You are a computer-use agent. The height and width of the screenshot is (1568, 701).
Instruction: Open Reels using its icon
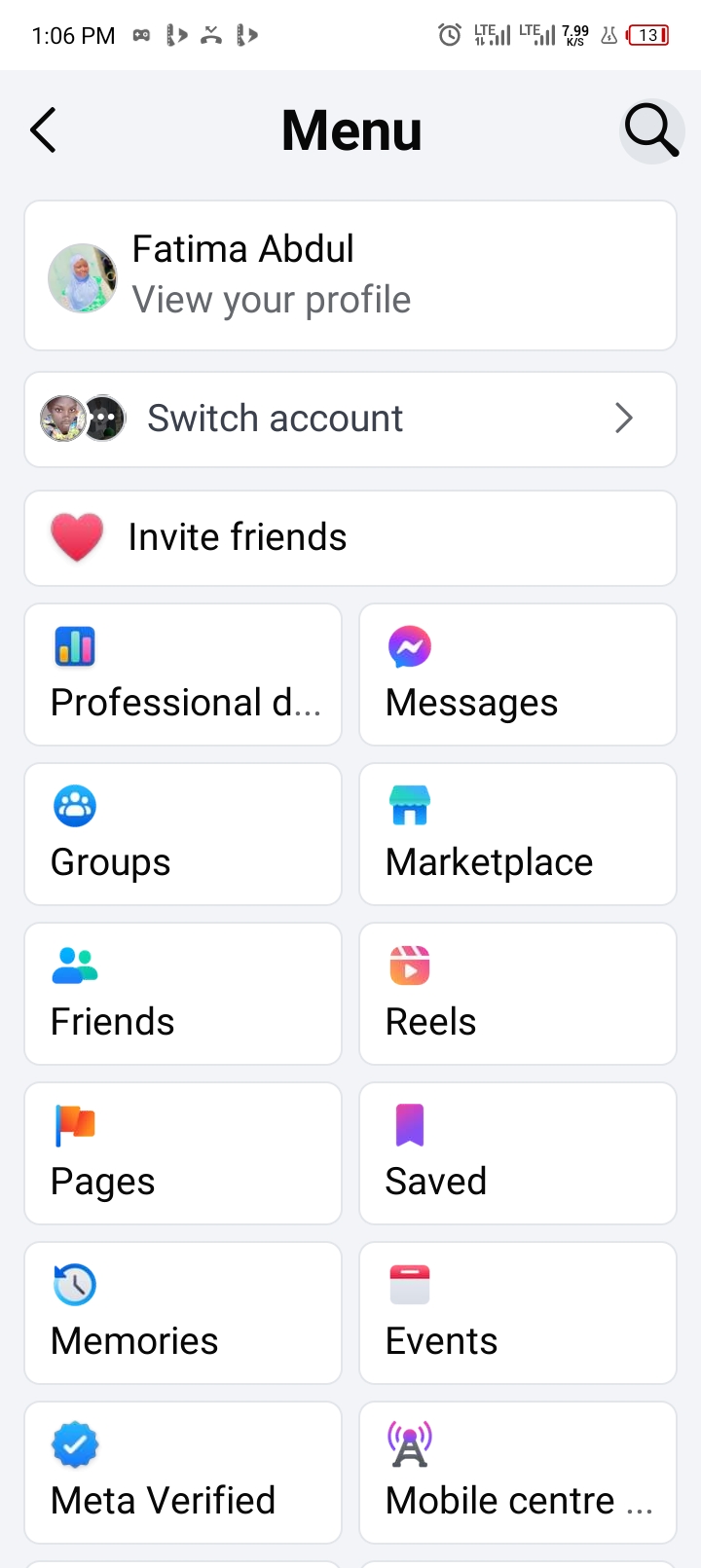coord(410,966)
